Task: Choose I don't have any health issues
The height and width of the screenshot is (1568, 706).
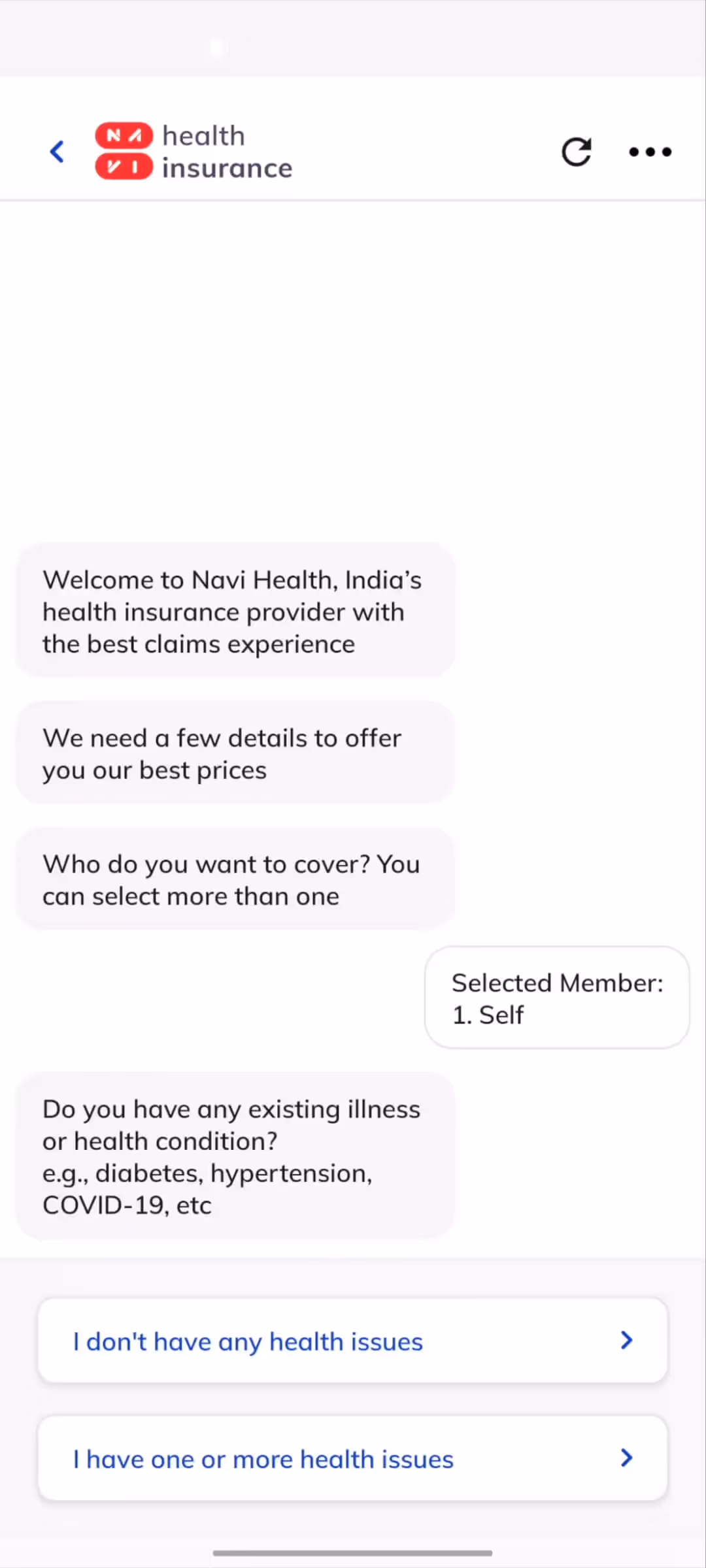Action: (x=353, y=1341)
